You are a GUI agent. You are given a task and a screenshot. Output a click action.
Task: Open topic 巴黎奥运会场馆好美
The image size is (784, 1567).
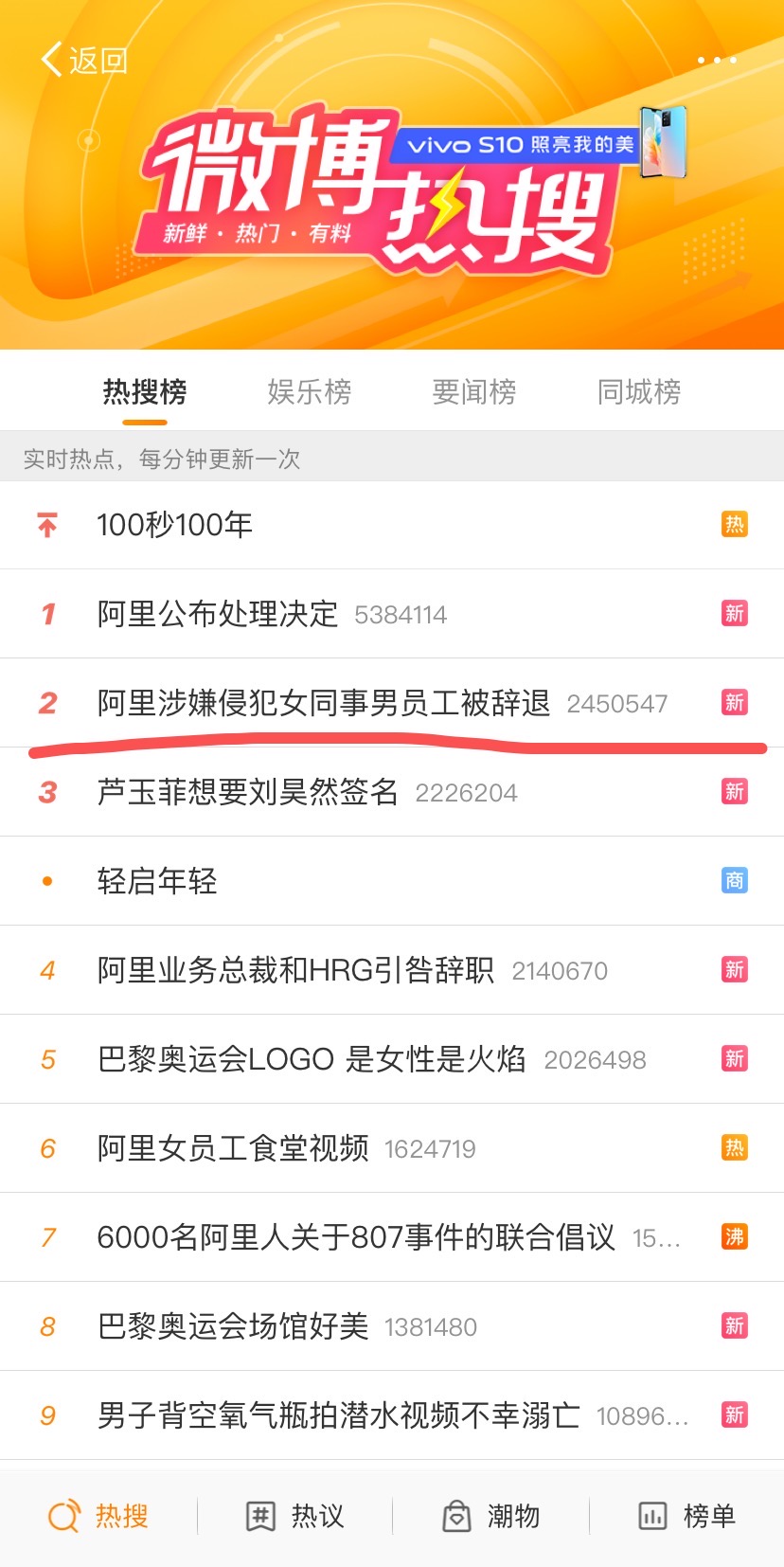pyautogui.click(x=233, y=1326)
